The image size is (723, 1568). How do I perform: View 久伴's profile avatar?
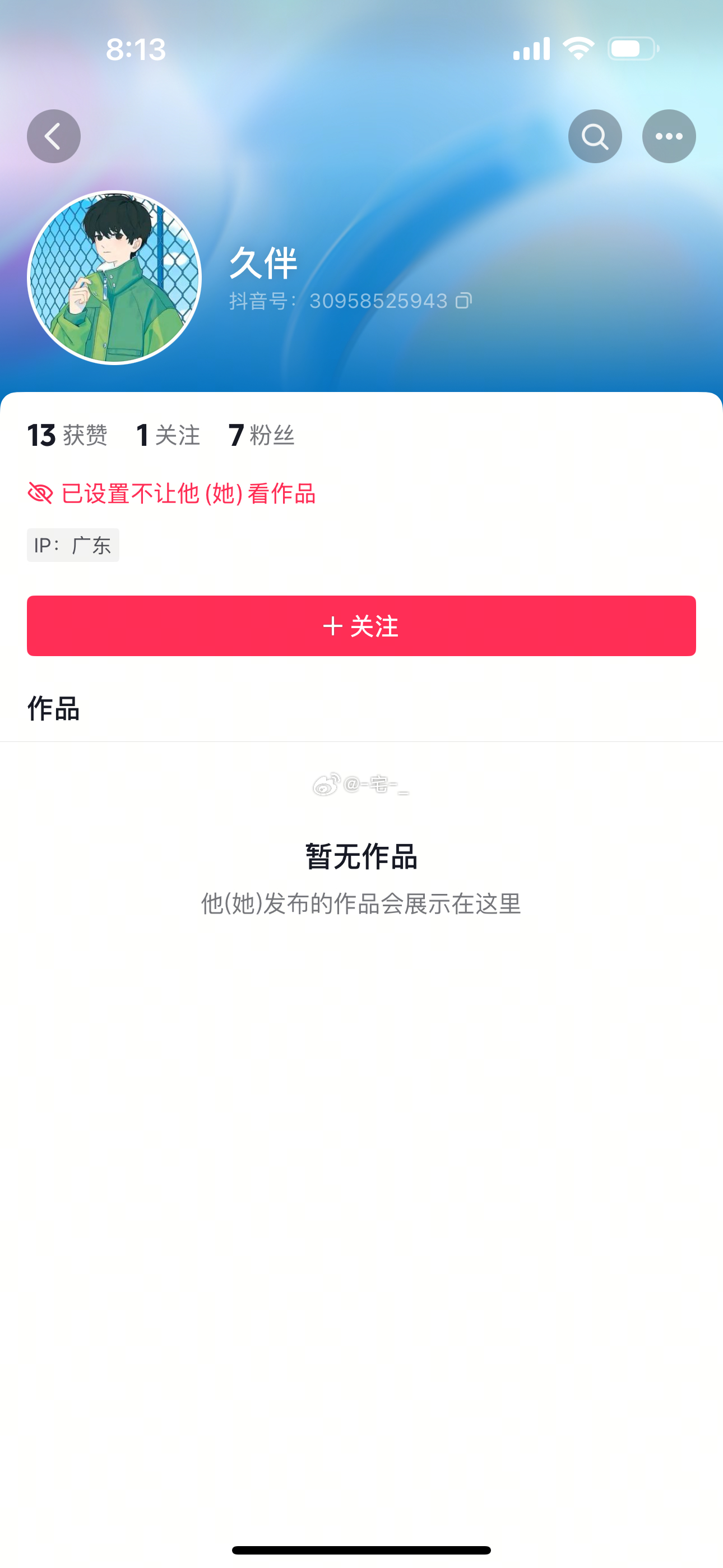pos(114,278)
